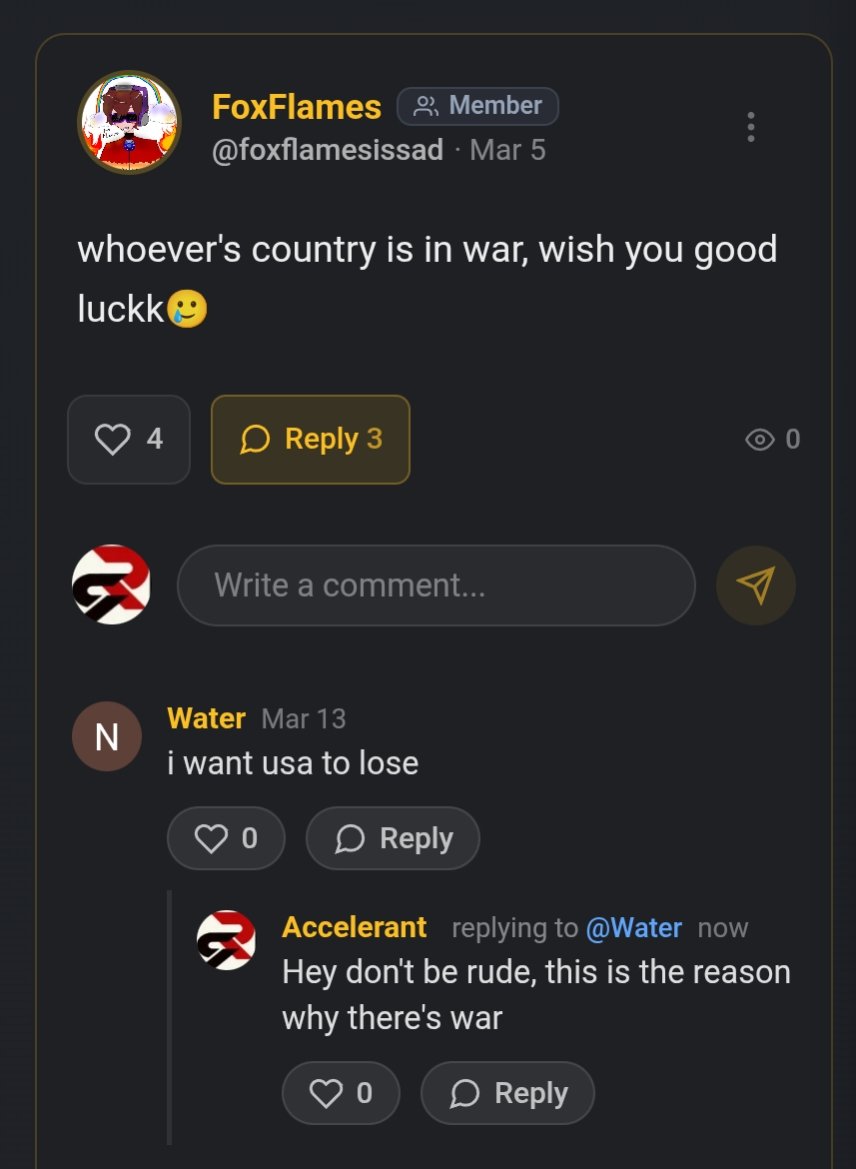Screen dimensions: 856x1169
Task: Open the FoxFlames username link
Action: click(x=296, y=107)
